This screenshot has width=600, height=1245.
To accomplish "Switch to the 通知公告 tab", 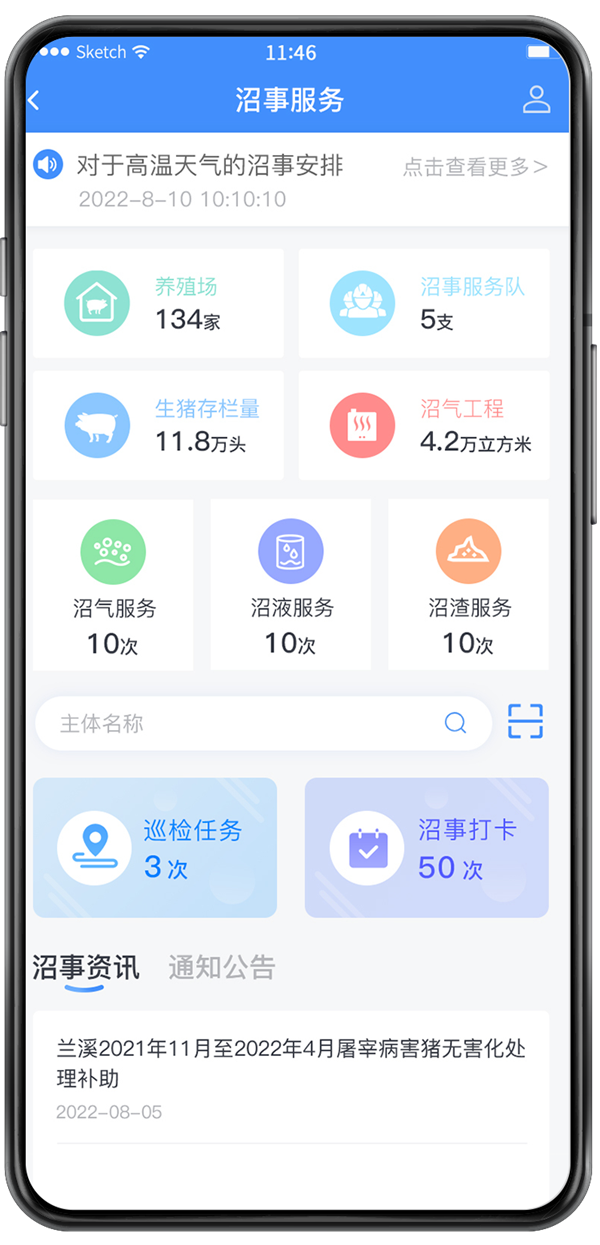I will tap(221, 968).
